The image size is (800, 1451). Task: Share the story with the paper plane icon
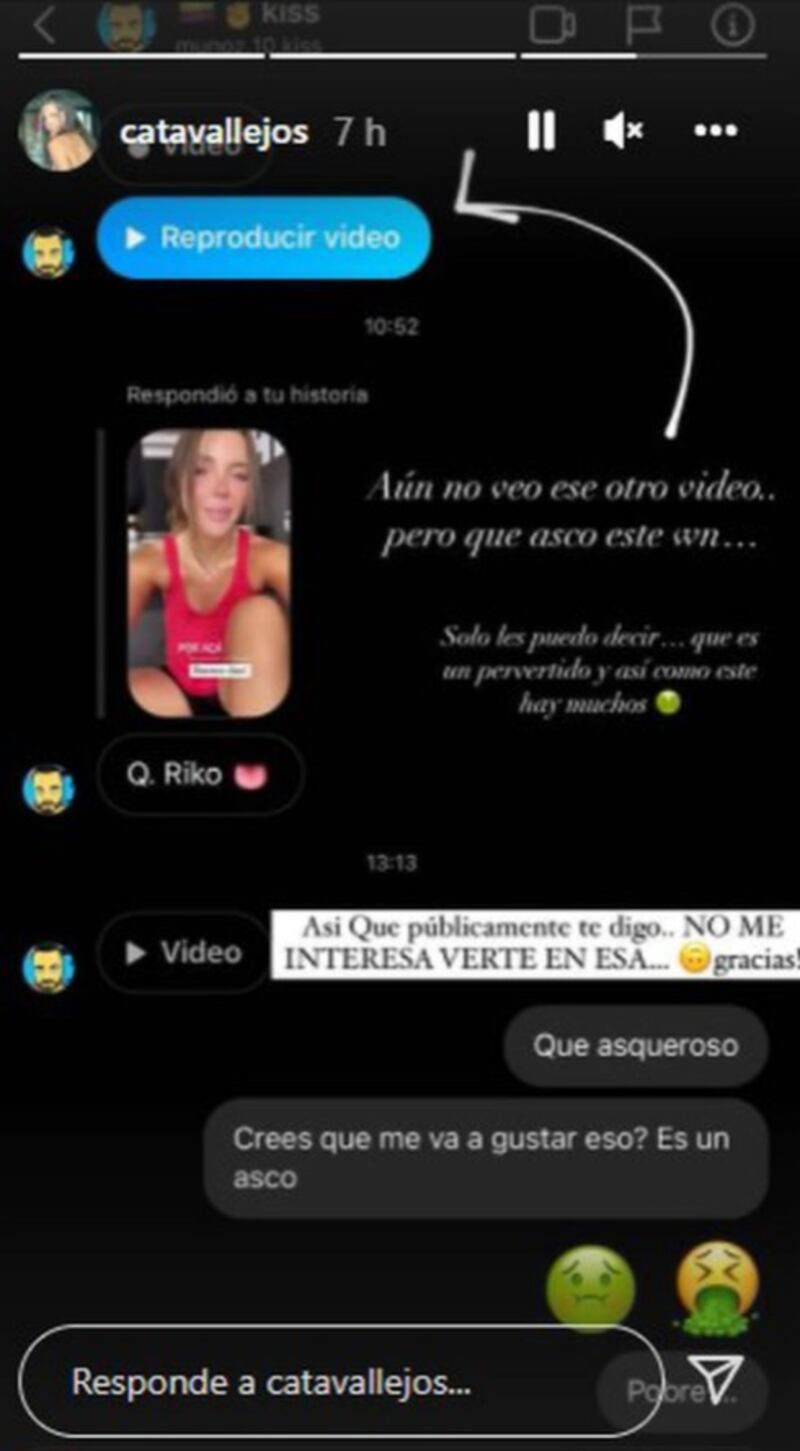(716, 1380)
